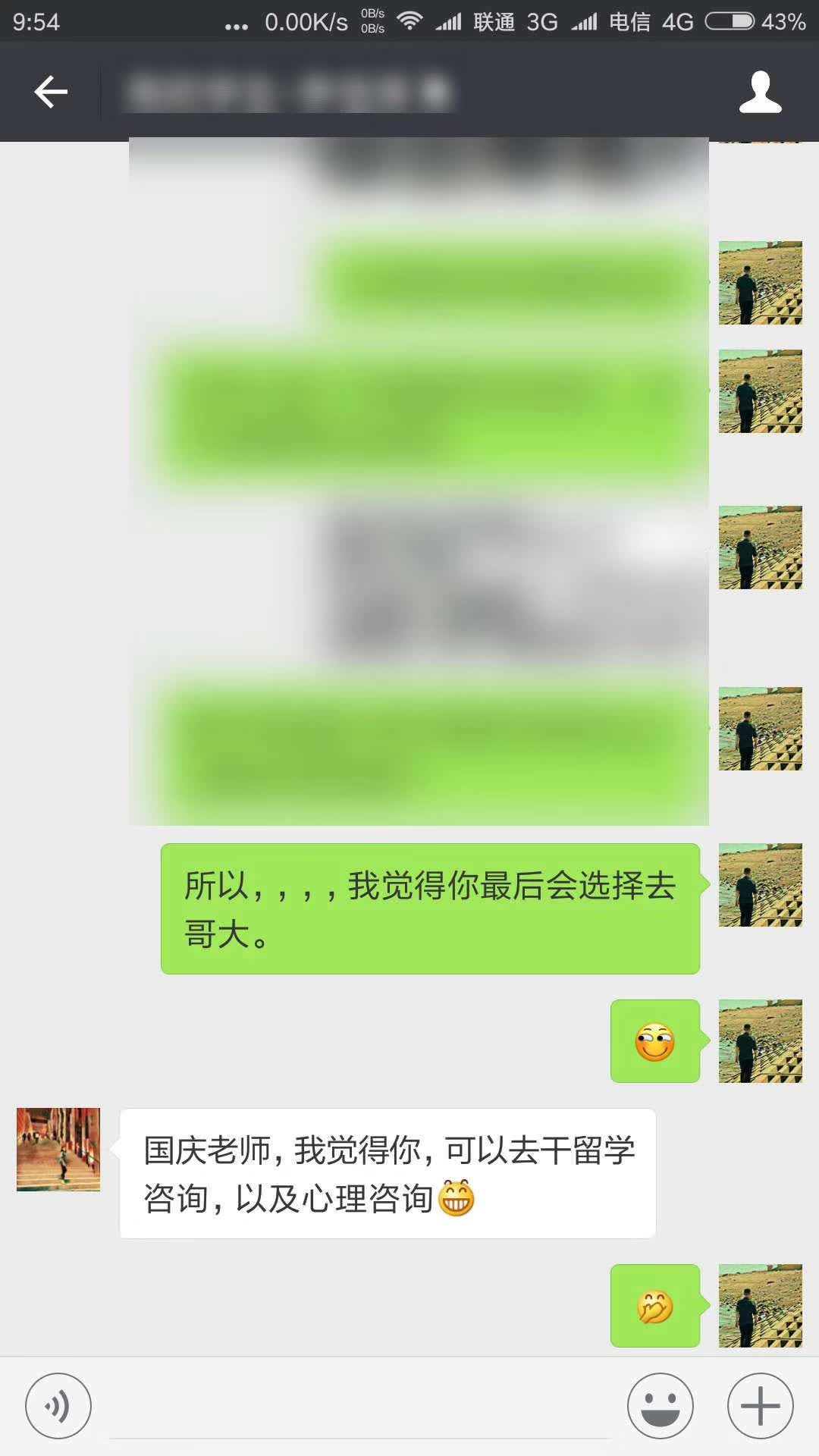Go back to the chat list
The width and height of the screenshot is (819, 1456).
(x=51, y=93)
